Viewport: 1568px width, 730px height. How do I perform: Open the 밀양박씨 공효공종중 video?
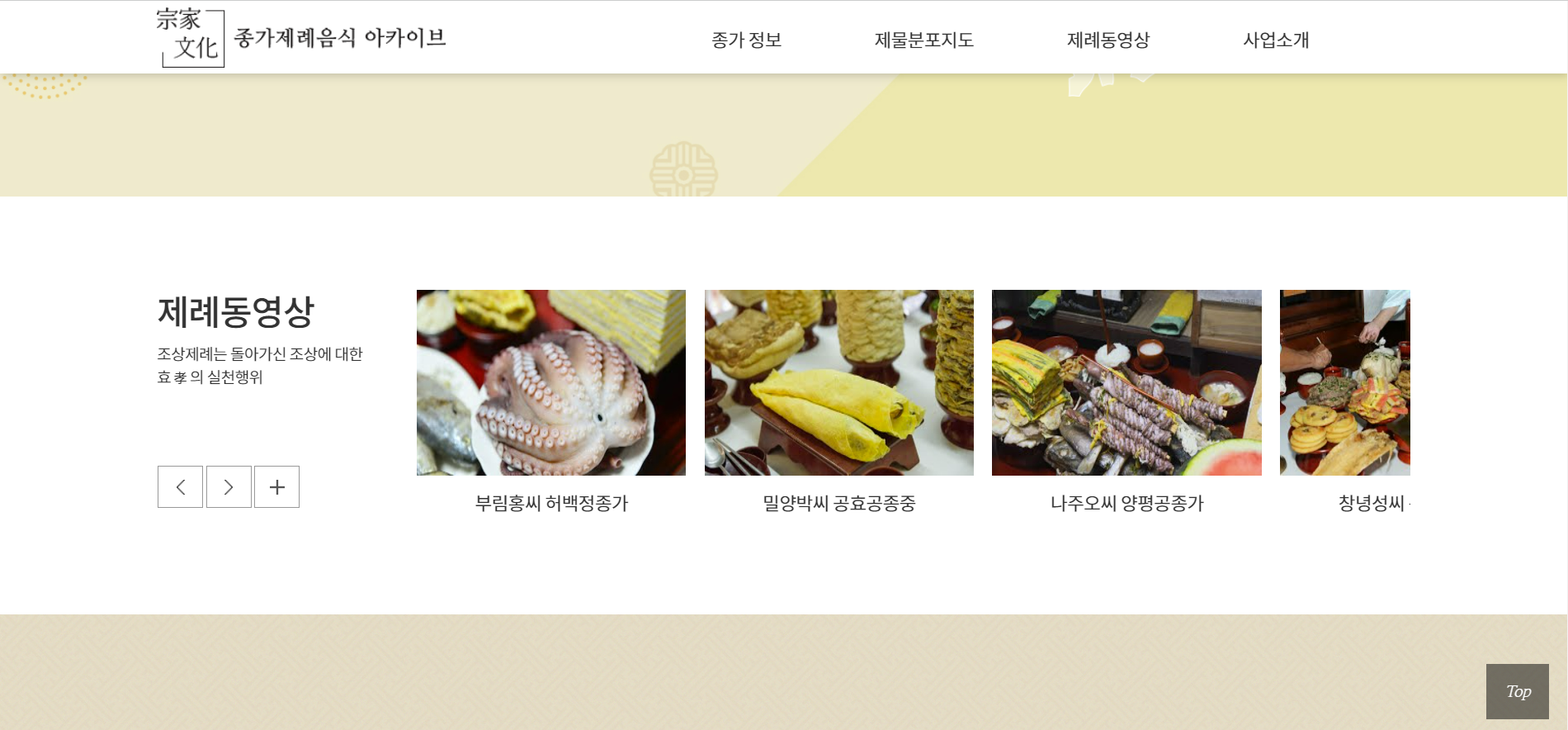838,383
